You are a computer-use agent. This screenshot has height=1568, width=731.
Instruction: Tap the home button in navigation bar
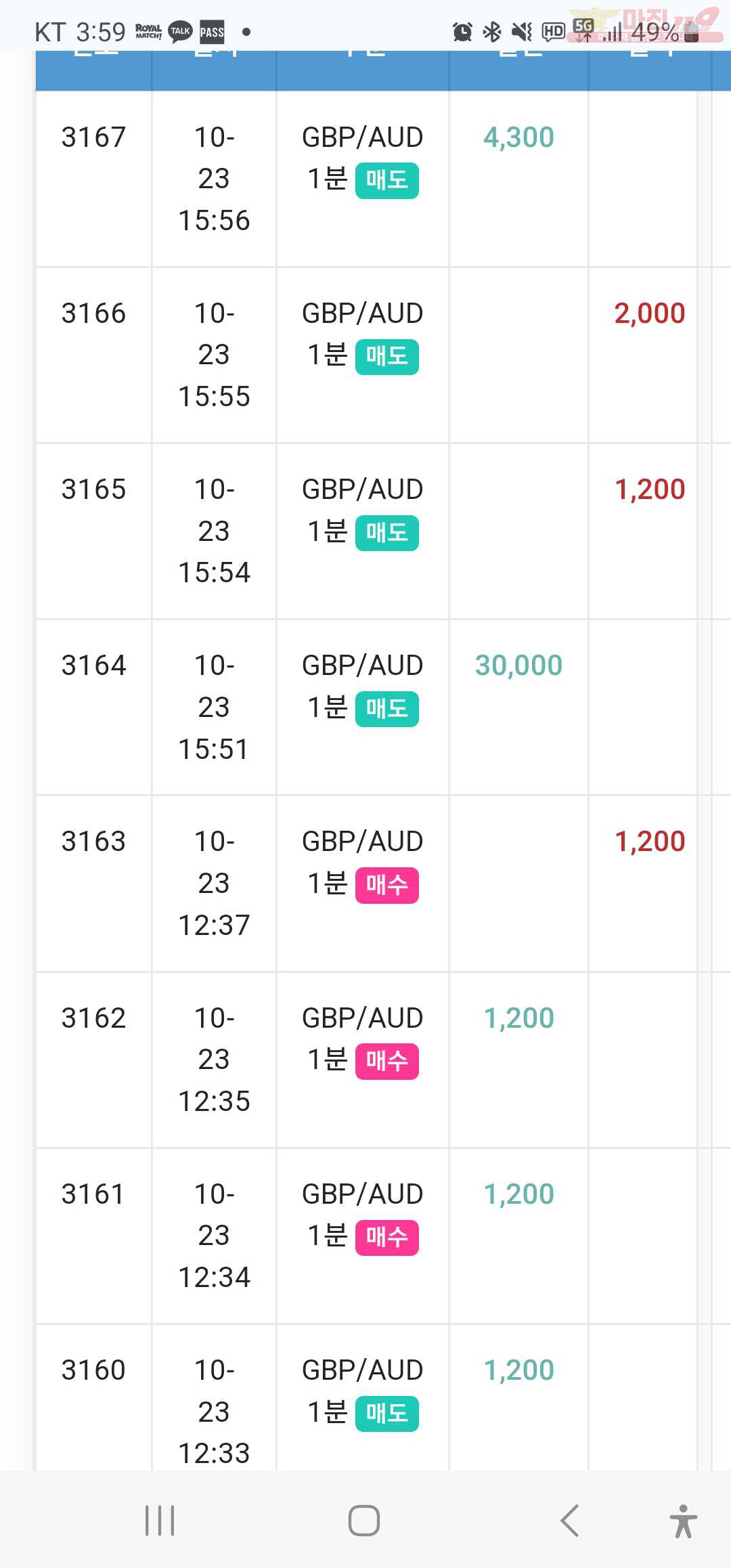coord(364,1521)
